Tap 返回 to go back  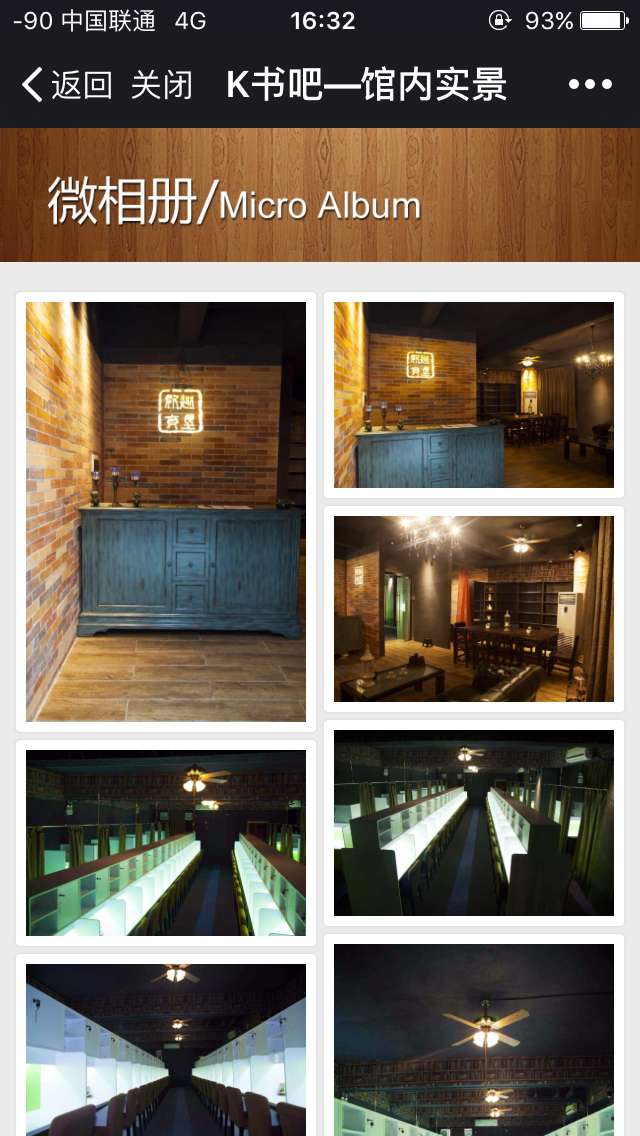[66, 85]
